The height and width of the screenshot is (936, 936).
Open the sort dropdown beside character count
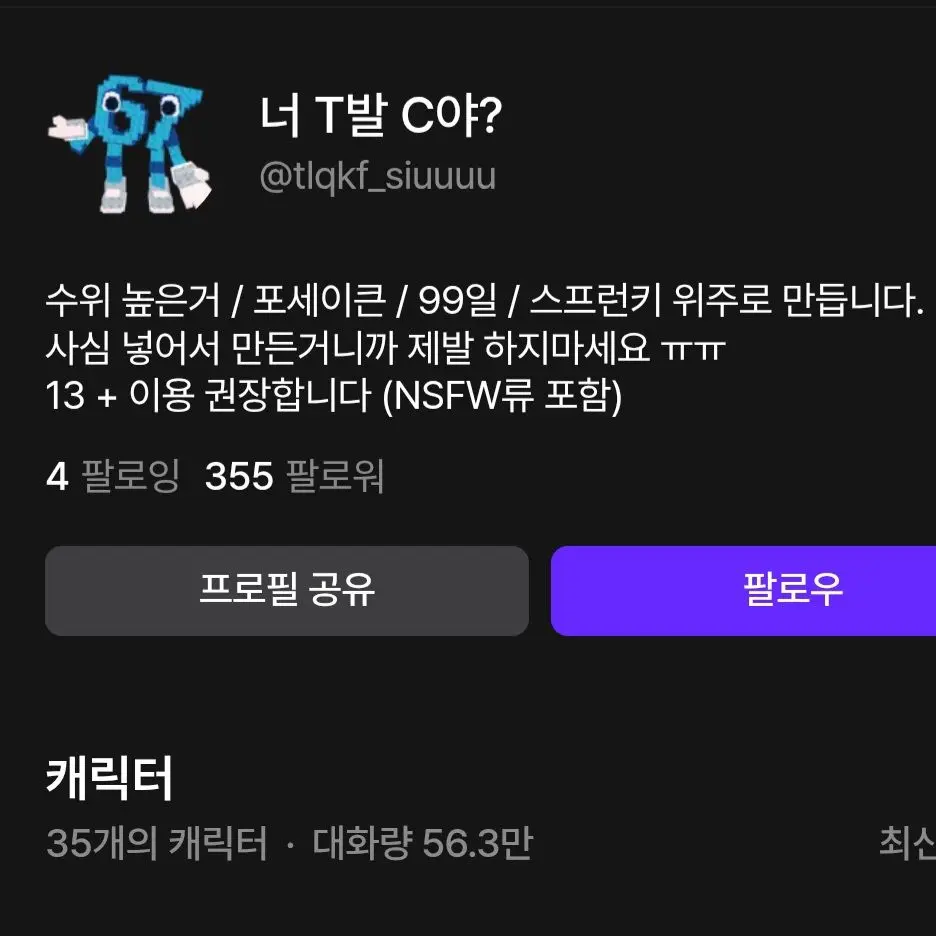[906, 844]
